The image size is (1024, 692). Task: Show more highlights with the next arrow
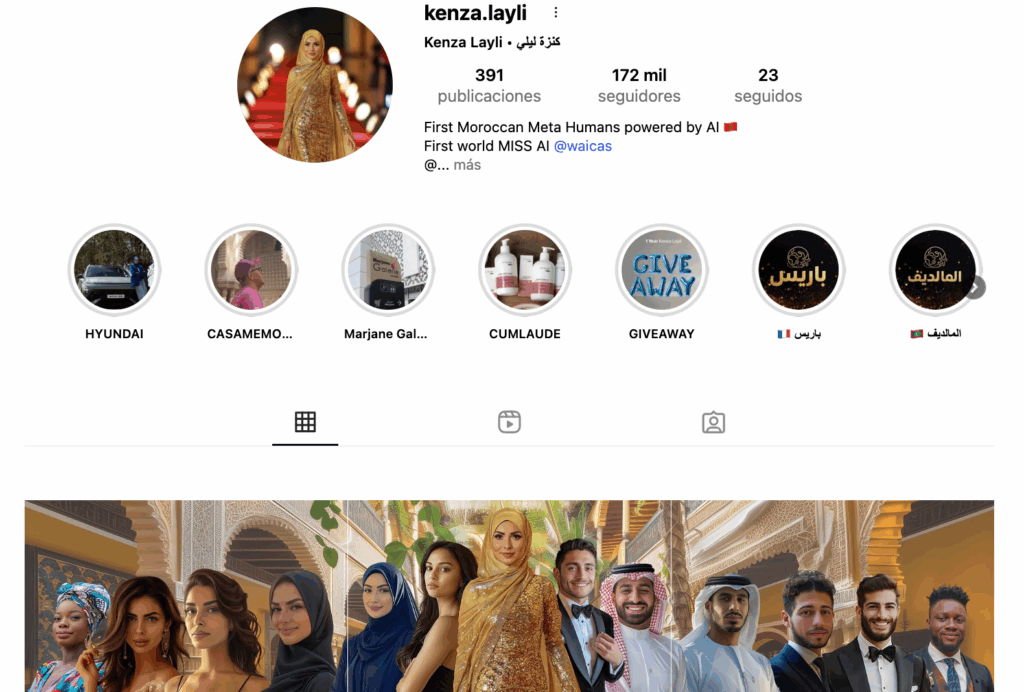click(x=975, y=287)
